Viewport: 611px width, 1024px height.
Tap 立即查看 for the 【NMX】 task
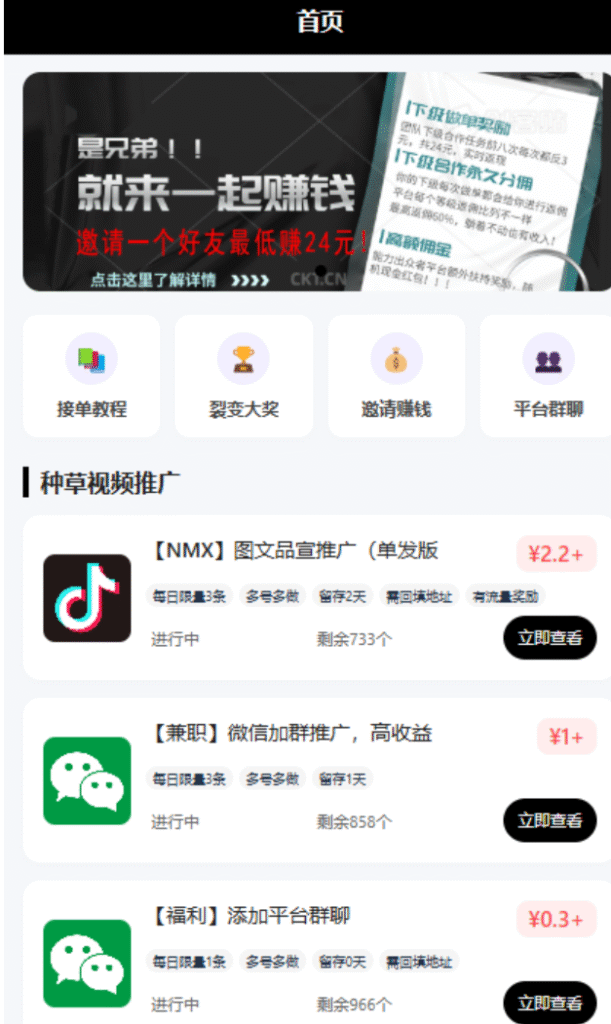[x=549, y=638]
